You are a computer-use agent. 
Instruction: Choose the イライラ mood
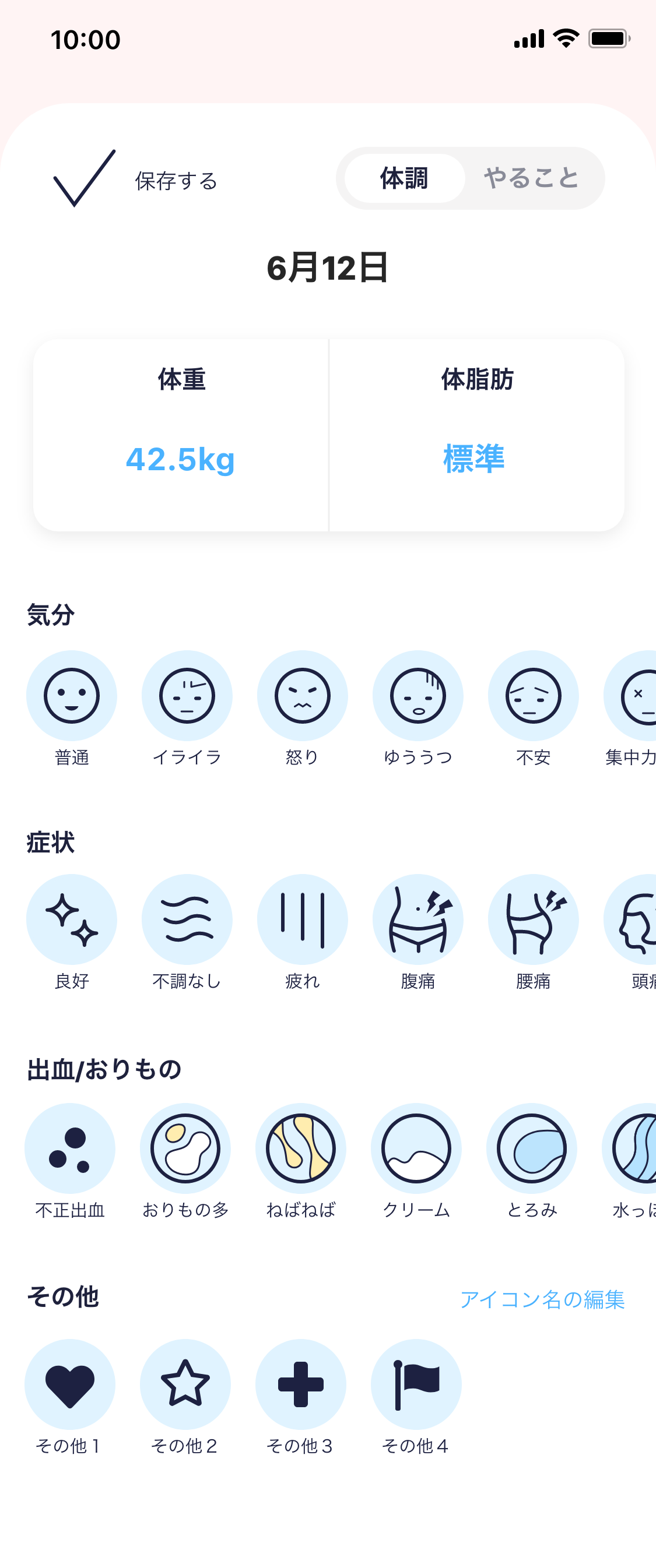pyautogui.click(x=187, y=696)
